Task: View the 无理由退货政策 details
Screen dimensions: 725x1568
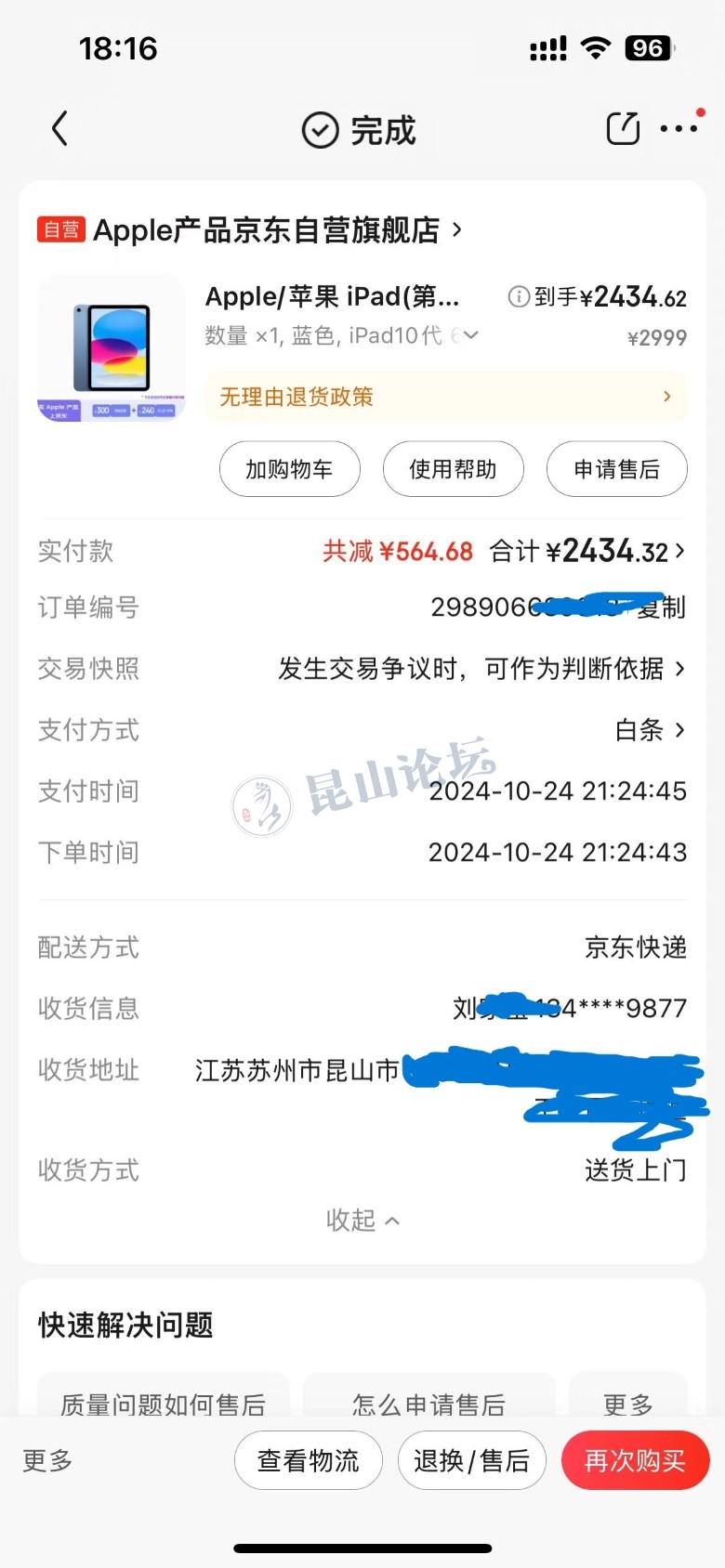Action: (446, 397)
